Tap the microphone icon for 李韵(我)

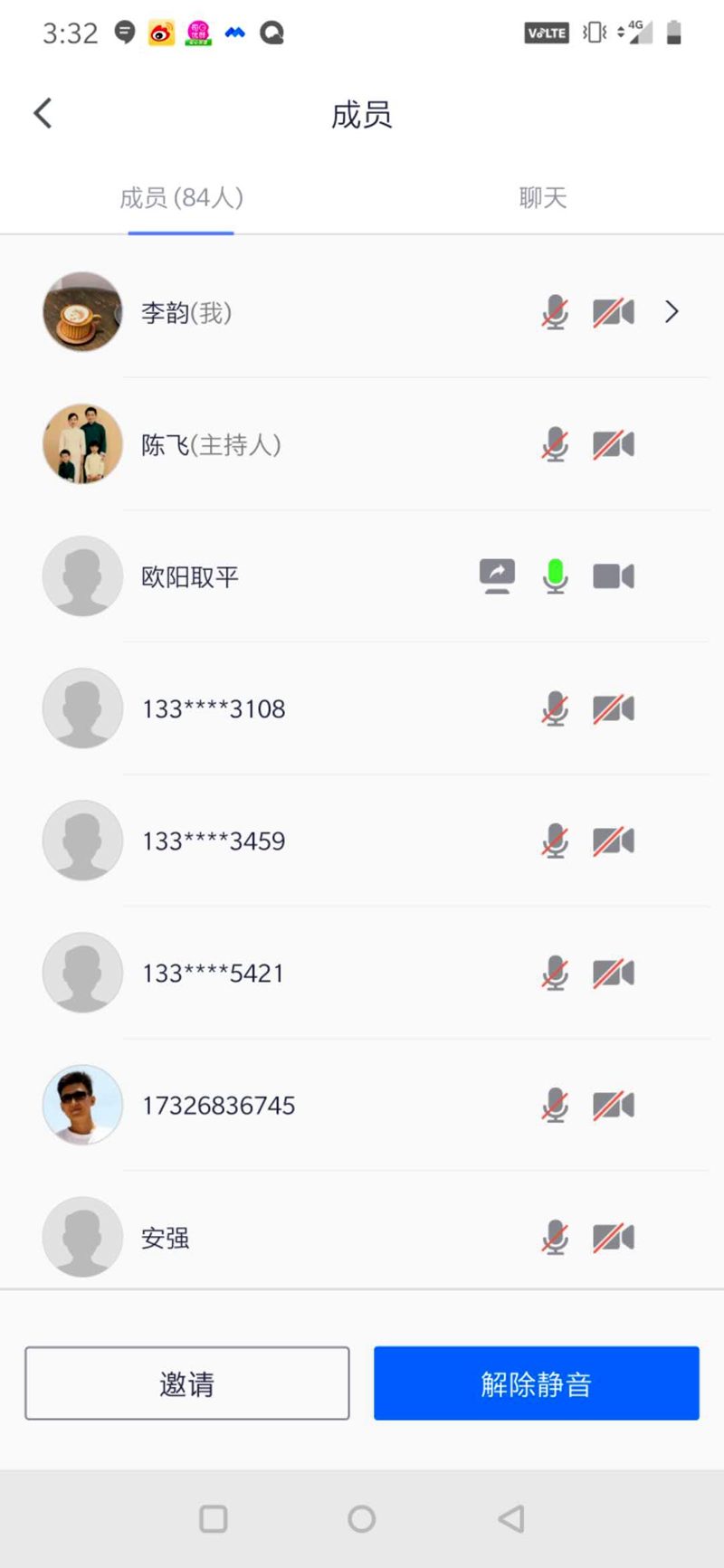555,312
